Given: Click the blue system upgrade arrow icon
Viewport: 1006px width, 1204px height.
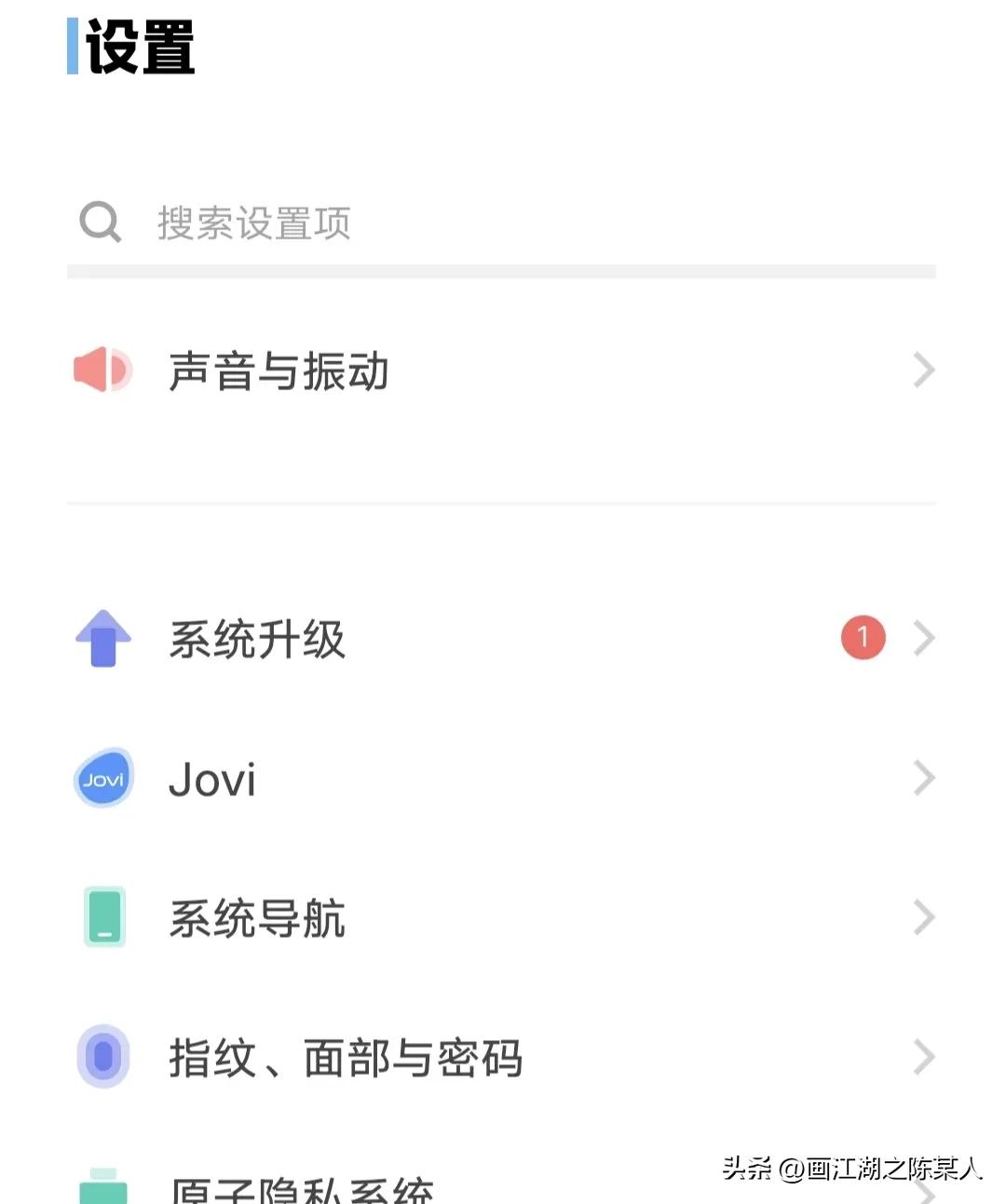Looking at the screenshot, I should click(x=102, y=638).
